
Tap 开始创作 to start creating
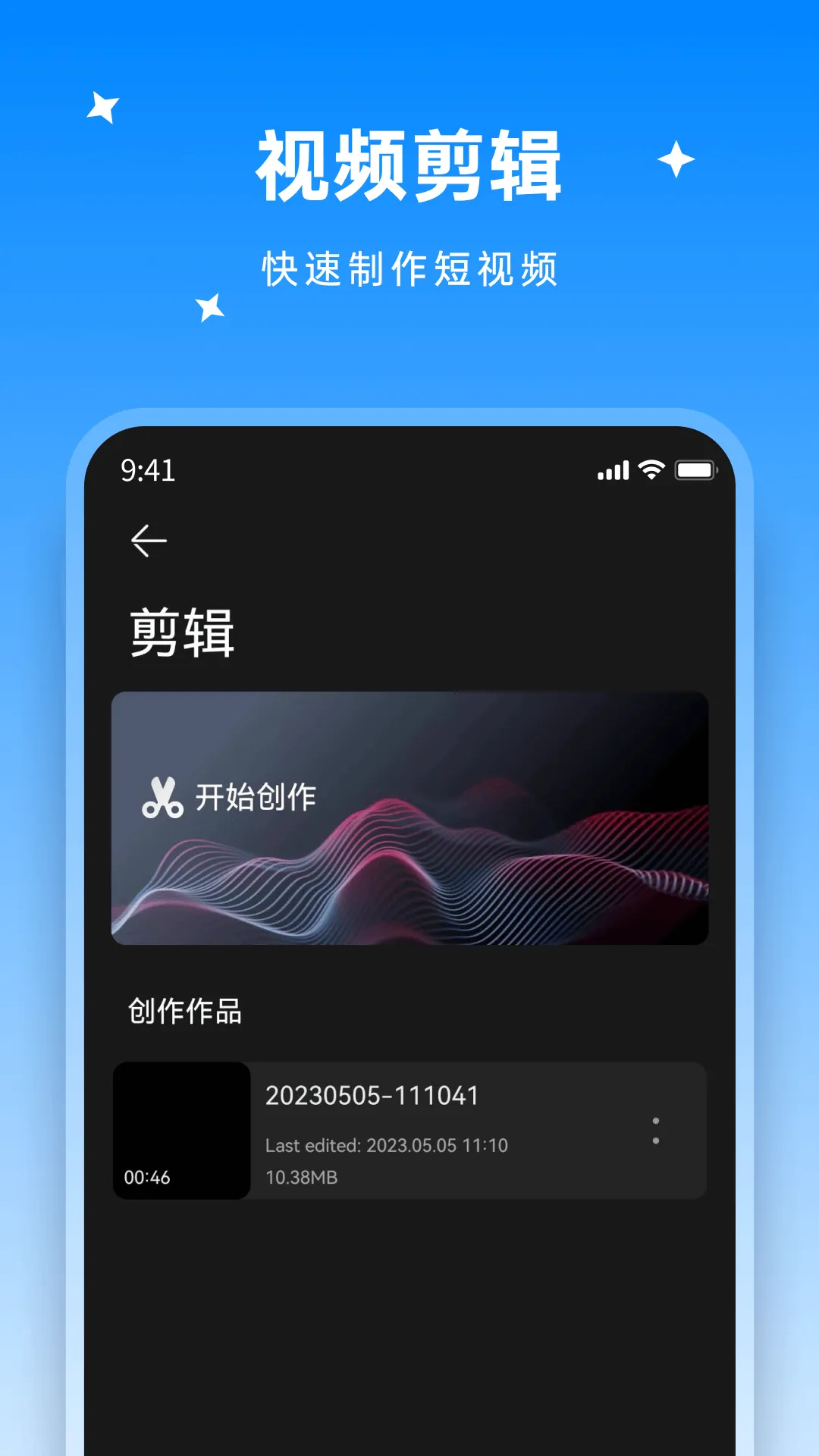point(256,796)
